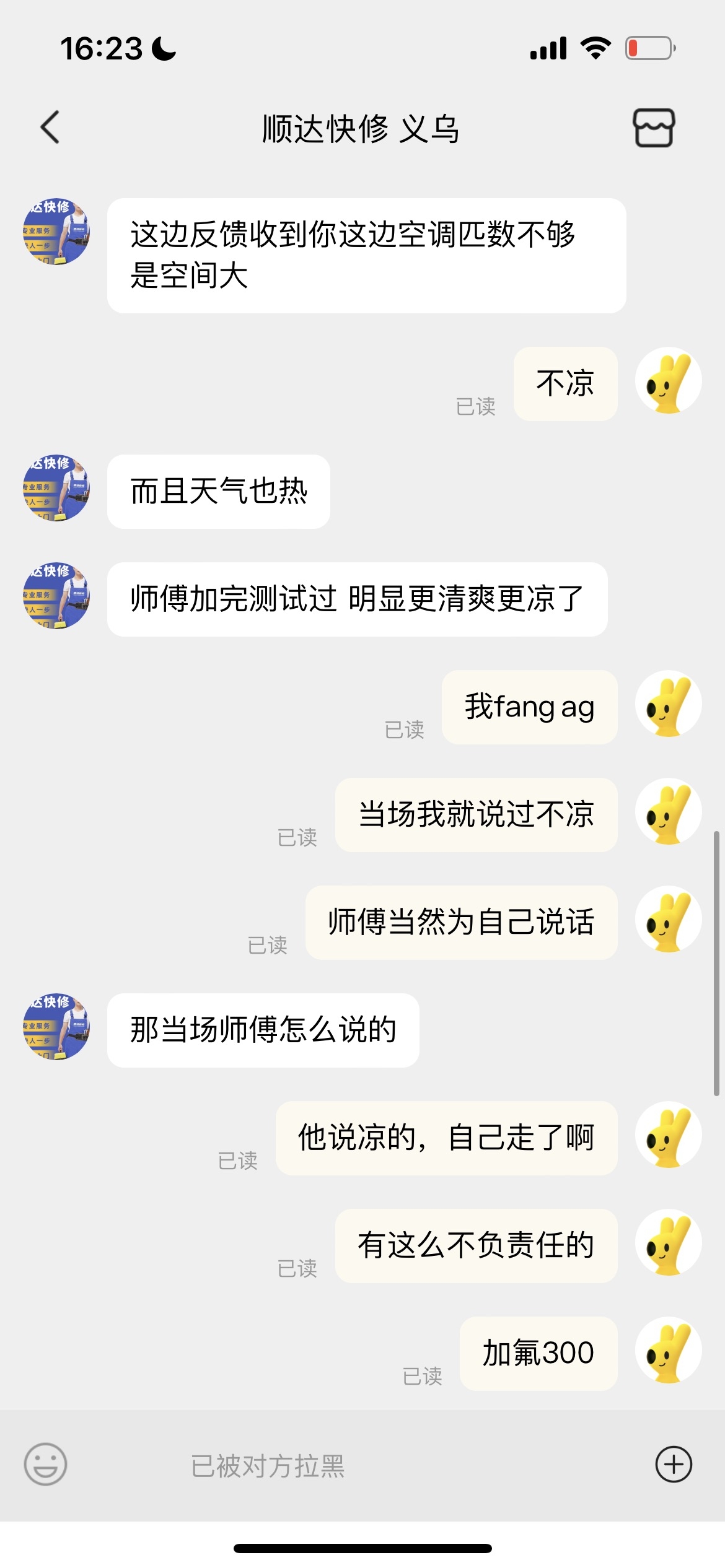Screen dimensions: 725x1568
Task: Open the shop icon in the header
Action: pos(653,128)
